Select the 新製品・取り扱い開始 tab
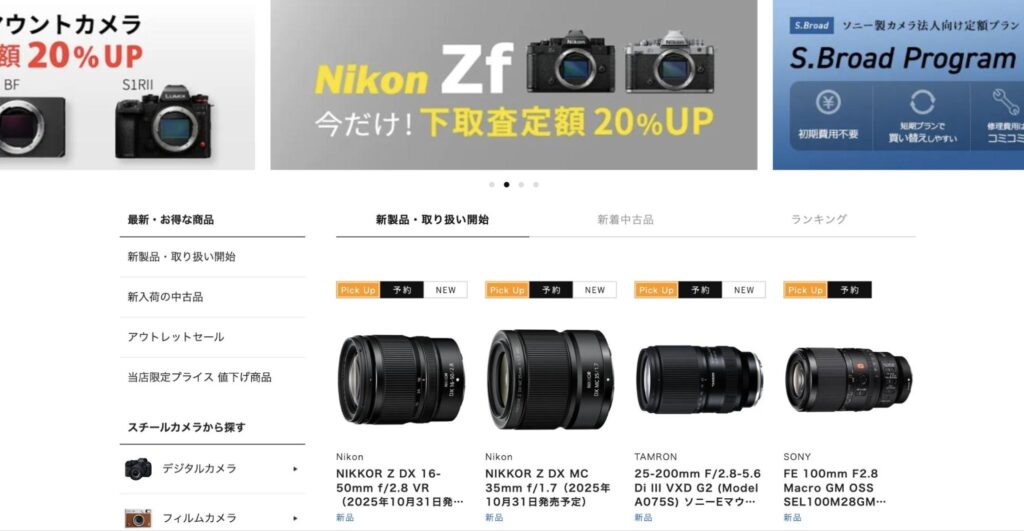The height and width of the screenshot is (531, 1024). point(432,219)
